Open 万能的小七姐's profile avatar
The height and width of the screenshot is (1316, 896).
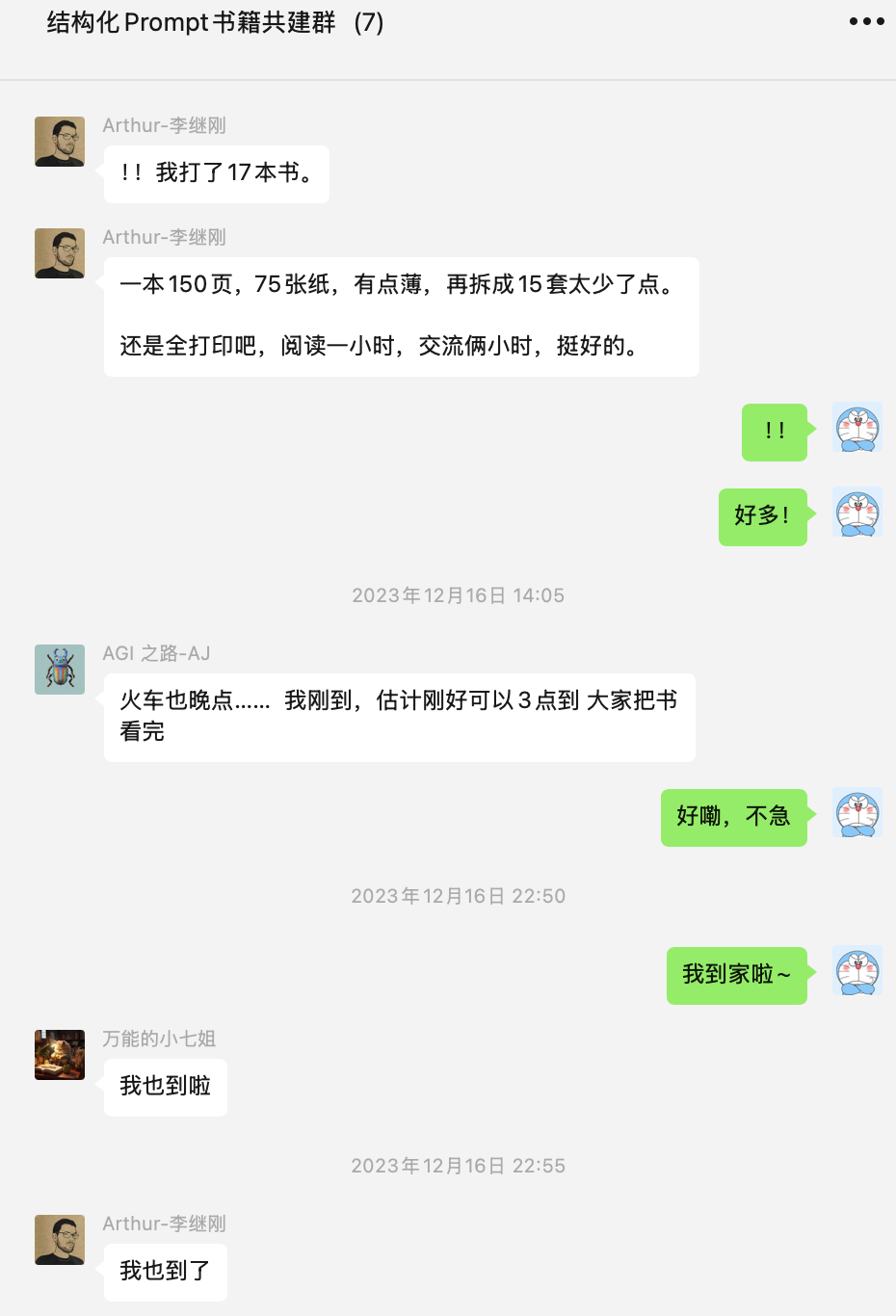(60, 1055)
